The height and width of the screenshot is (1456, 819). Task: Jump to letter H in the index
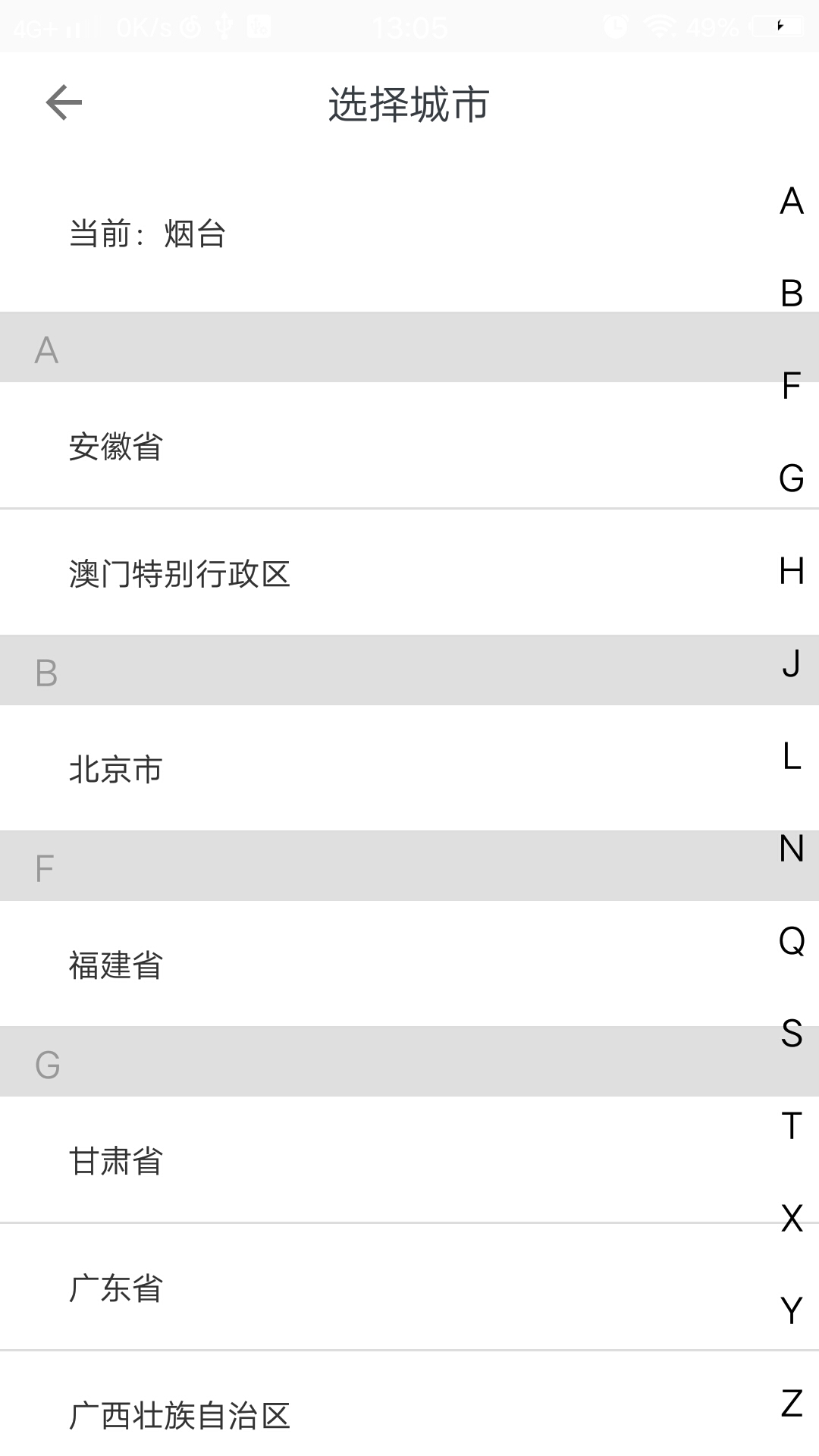[792, 571]
